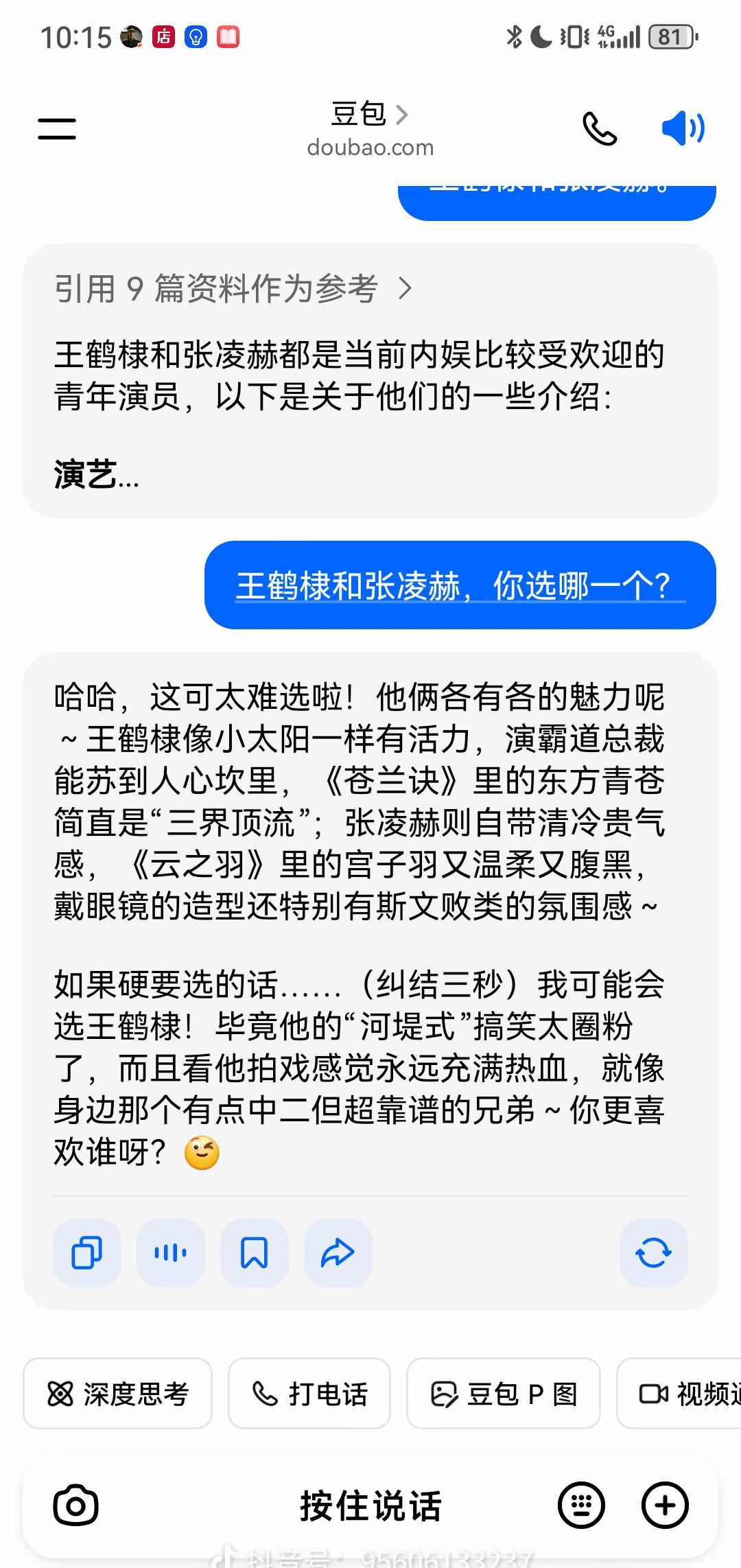The height and width of the screenshot is (1568, 741).
Task: Open the camera icon
Action: (x=75, y=1506)
